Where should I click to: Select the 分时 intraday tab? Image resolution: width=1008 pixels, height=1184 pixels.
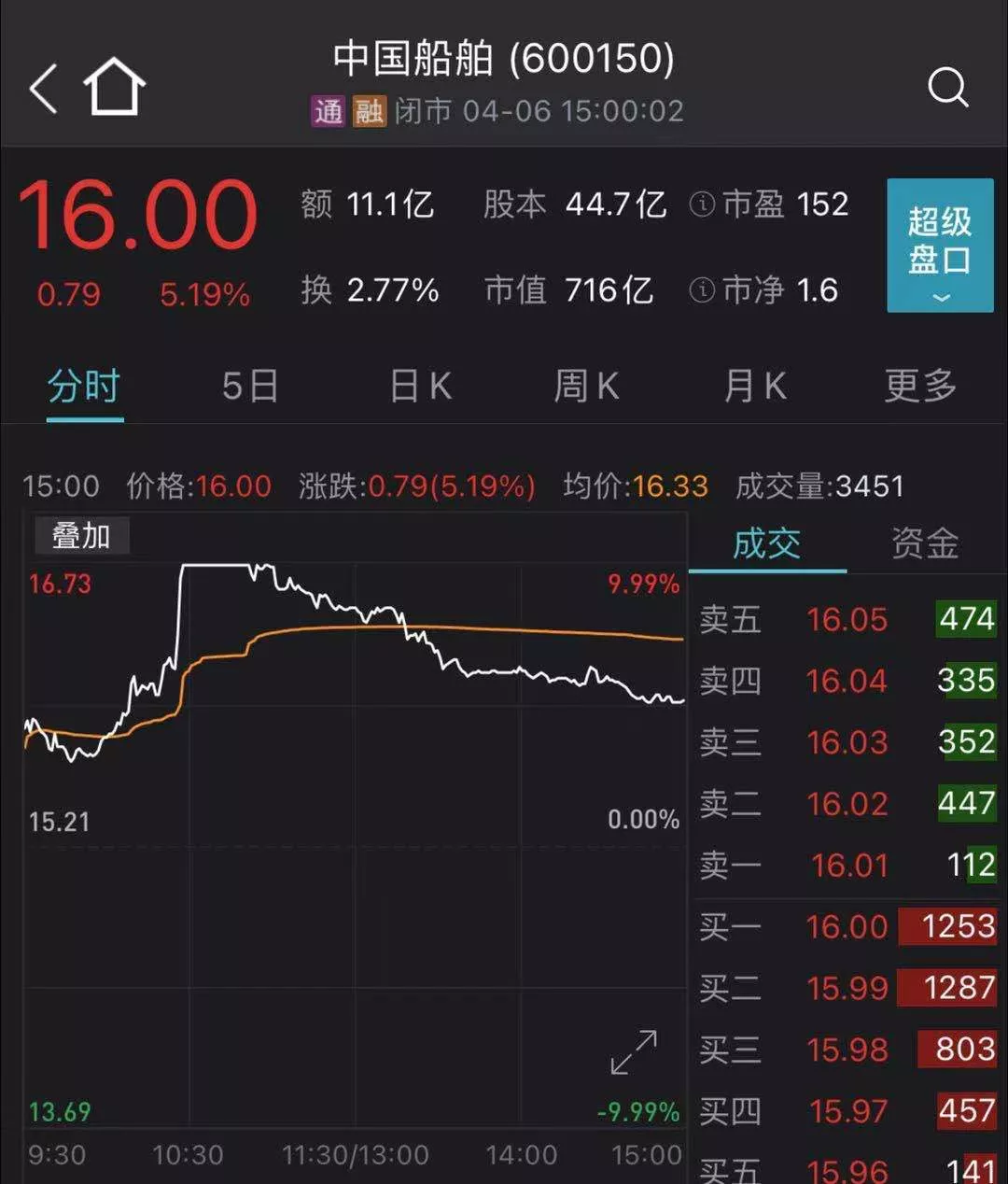[82, 386]
